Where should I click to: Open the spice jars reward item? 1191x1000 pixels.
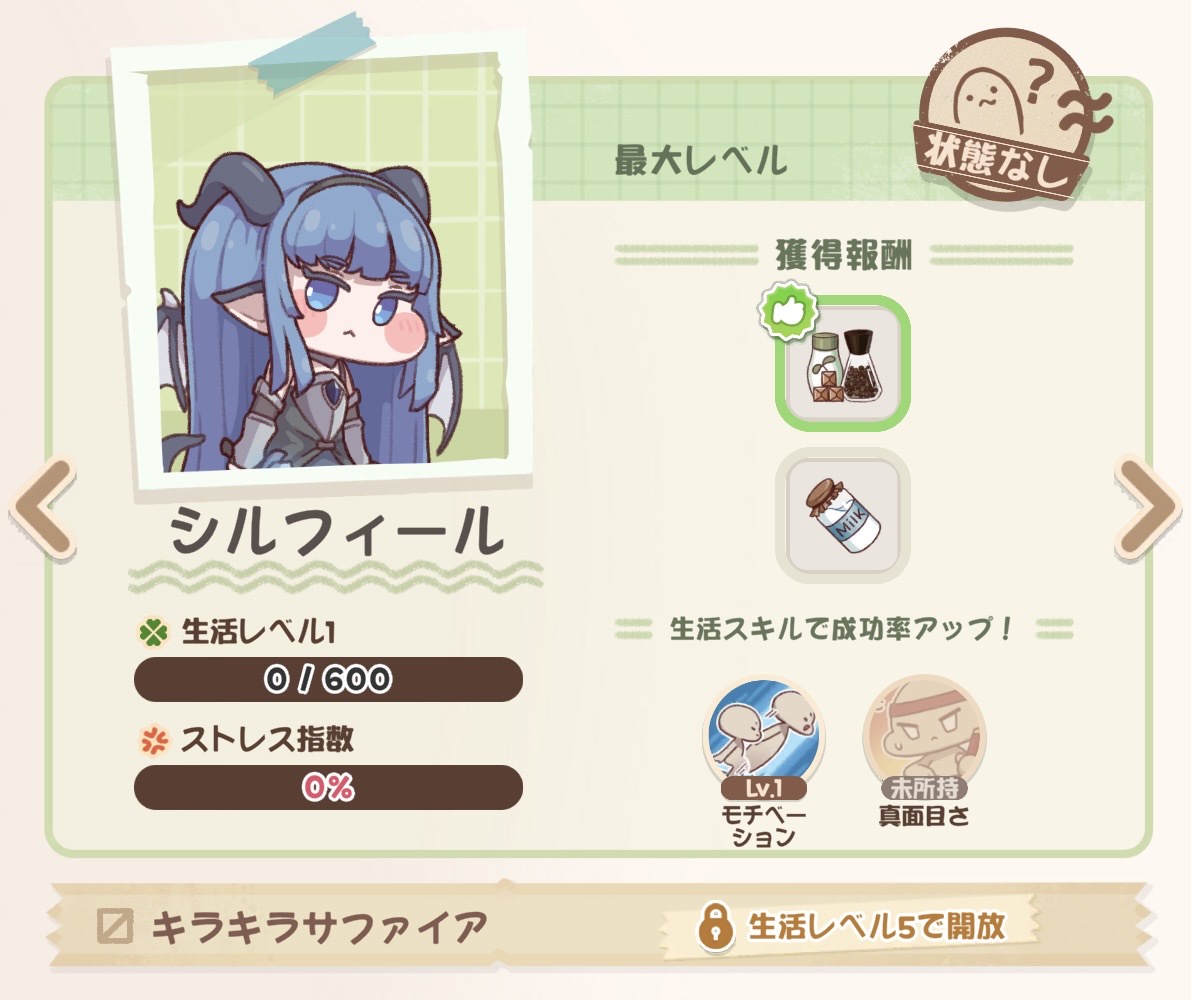click(844, 364)
